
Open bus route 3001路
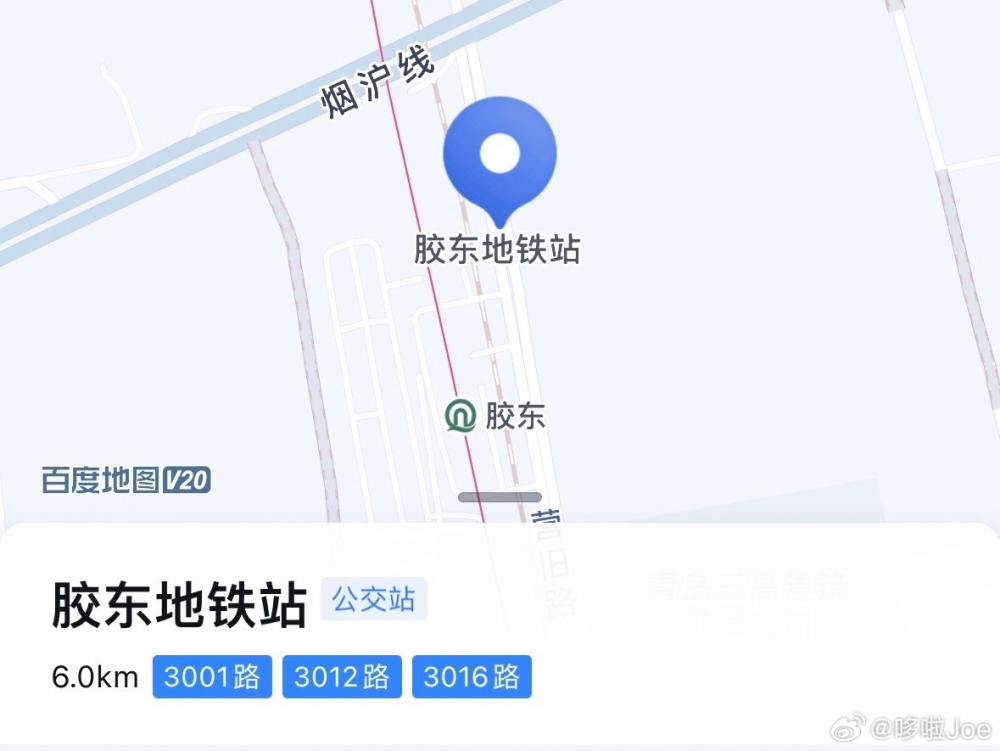[212, 677]
